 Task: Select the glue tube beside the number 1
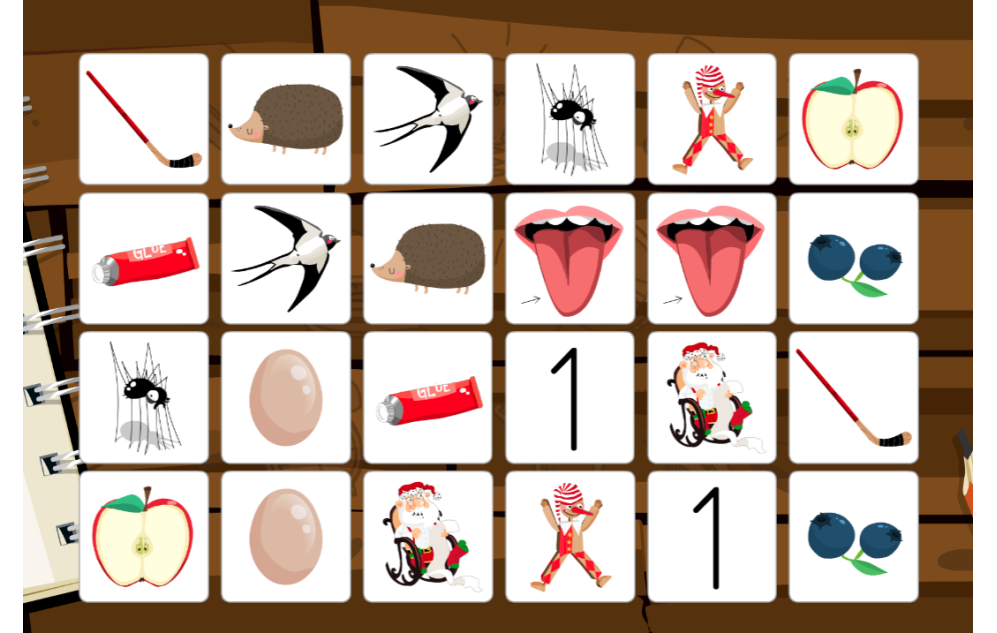(x=428, y=398)
